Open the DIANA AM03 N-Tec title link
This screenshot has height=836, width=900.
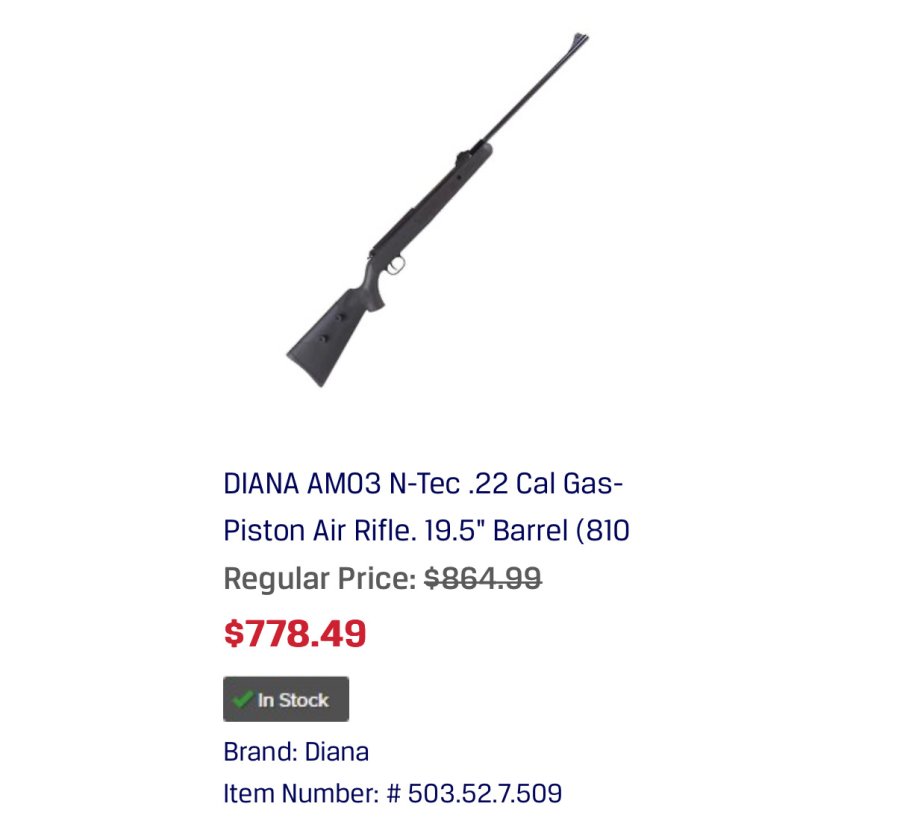point(425,508)
